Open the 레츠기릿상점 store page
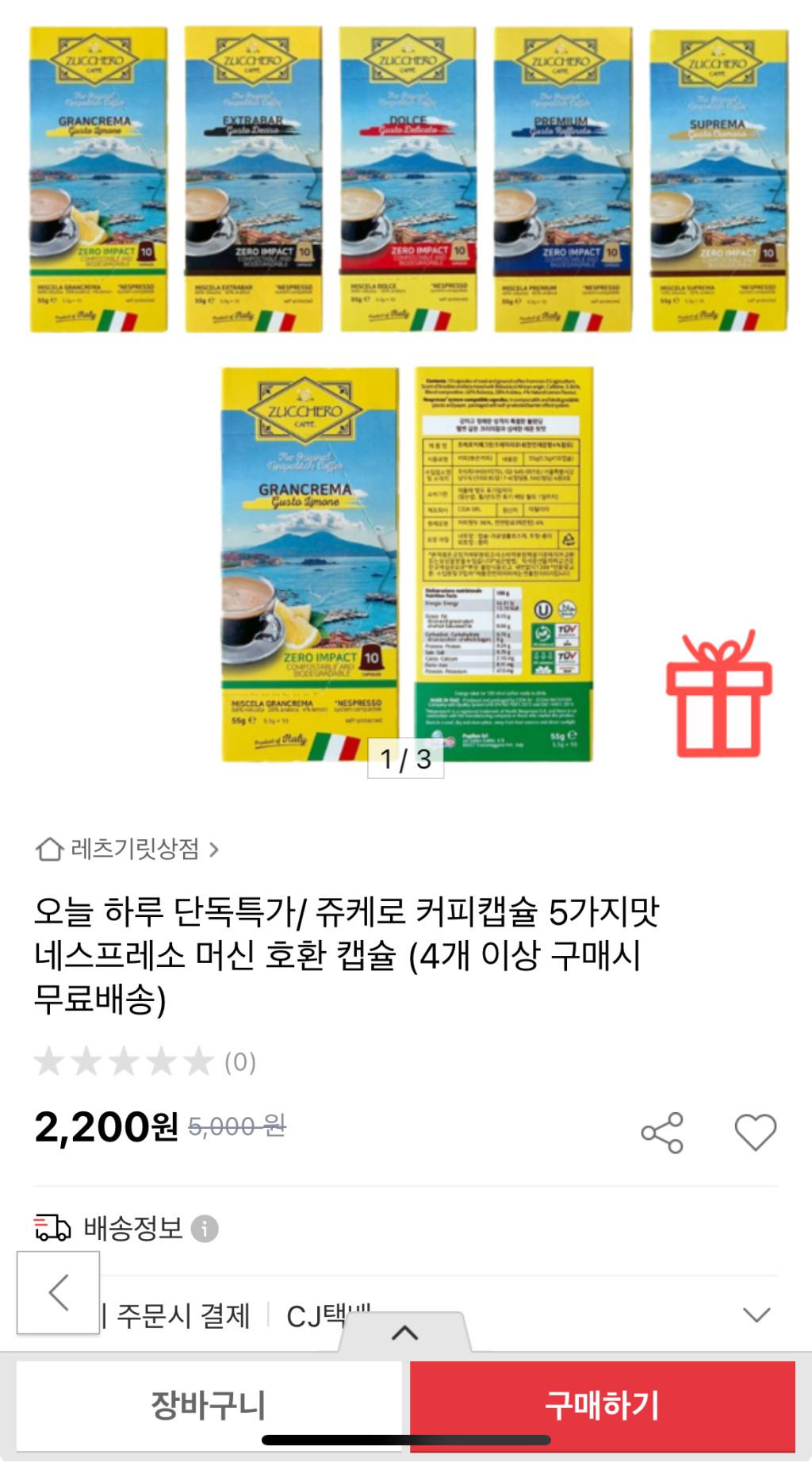This screenshot has width=812, height=1462. 127,850
